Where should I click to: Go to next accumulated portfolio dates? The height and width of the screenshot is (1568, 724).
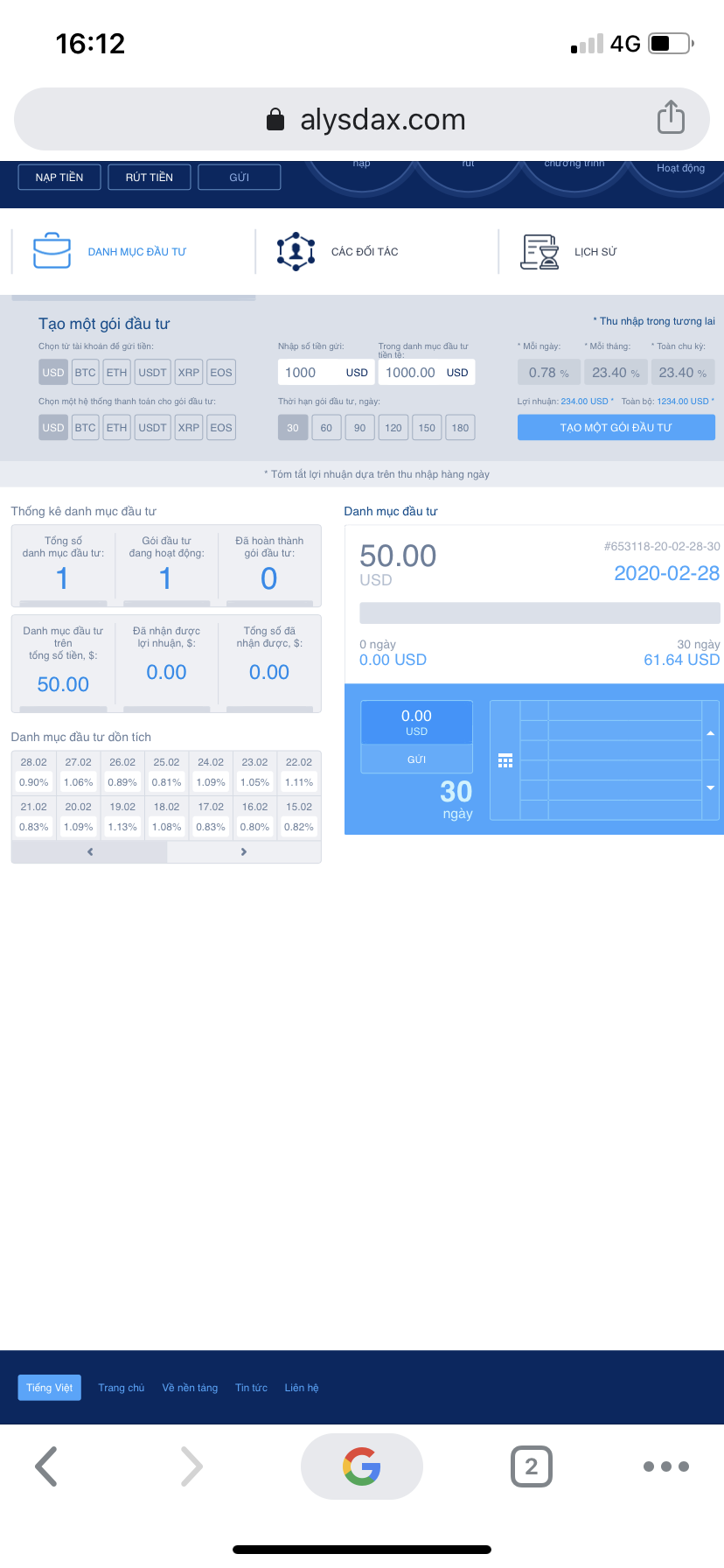243,851
